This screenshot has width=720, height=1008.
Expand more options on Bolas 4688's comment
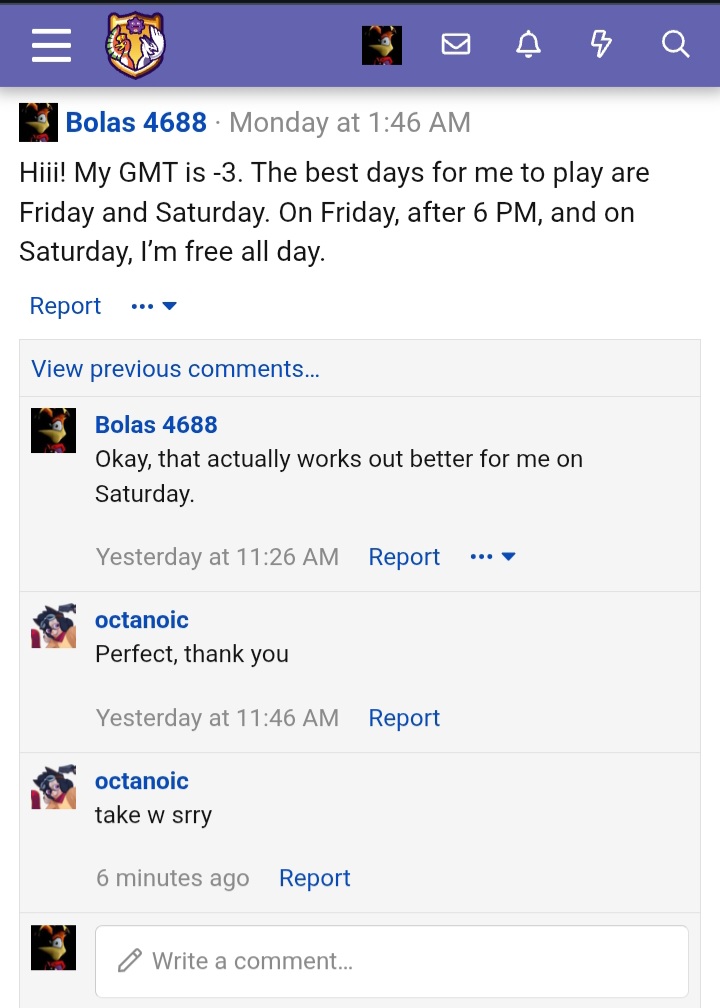click(493, 557)
